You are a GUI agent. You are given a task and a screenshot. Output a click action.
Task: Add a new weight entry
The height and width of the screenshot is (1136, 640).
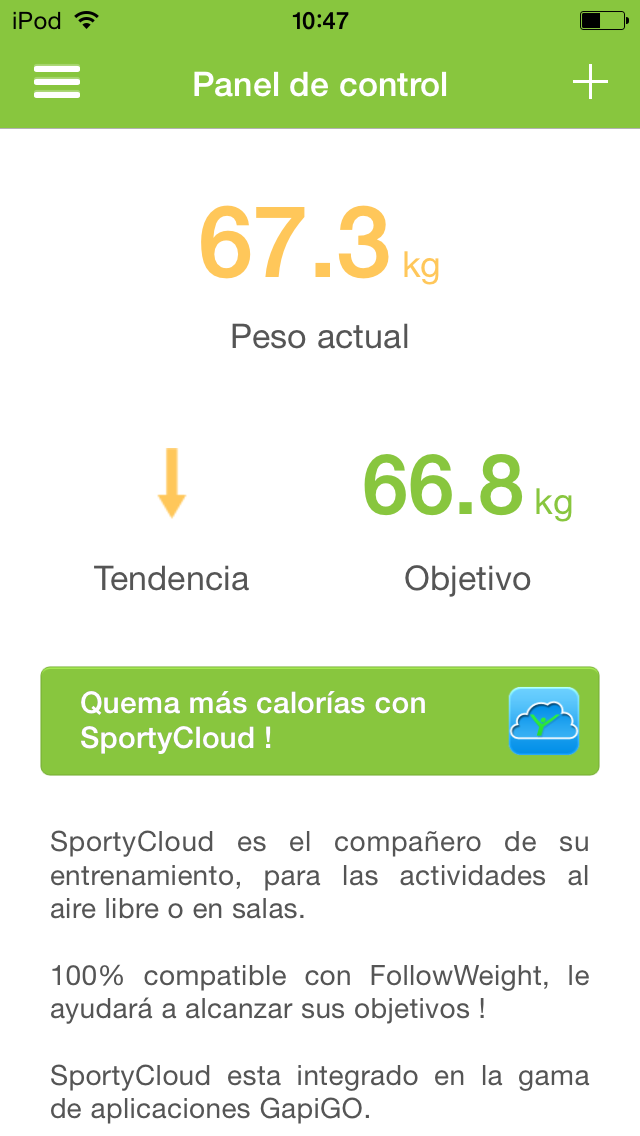(x=590, y=82)
